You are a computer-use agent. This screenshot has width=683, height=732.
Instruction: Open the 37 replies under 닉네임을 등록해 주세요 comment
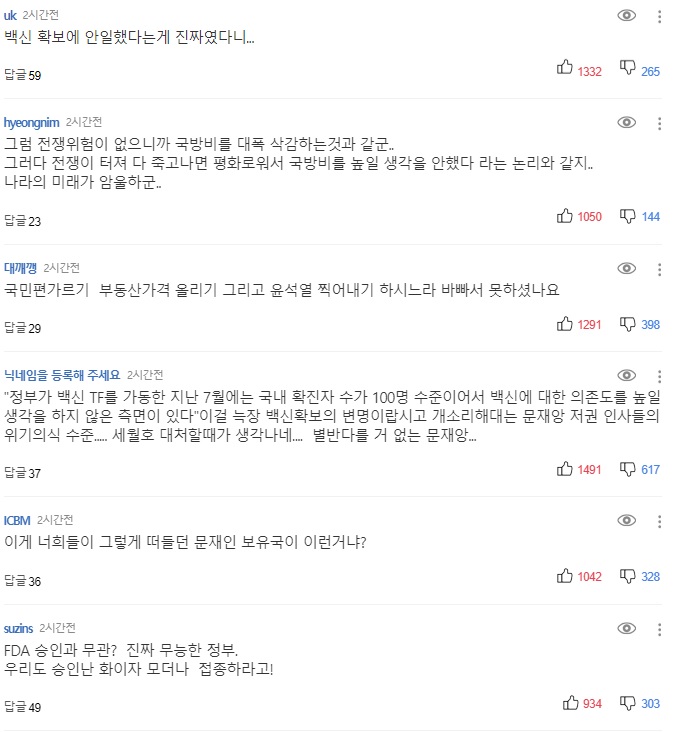pyautogui.click(x=22, y=474)
